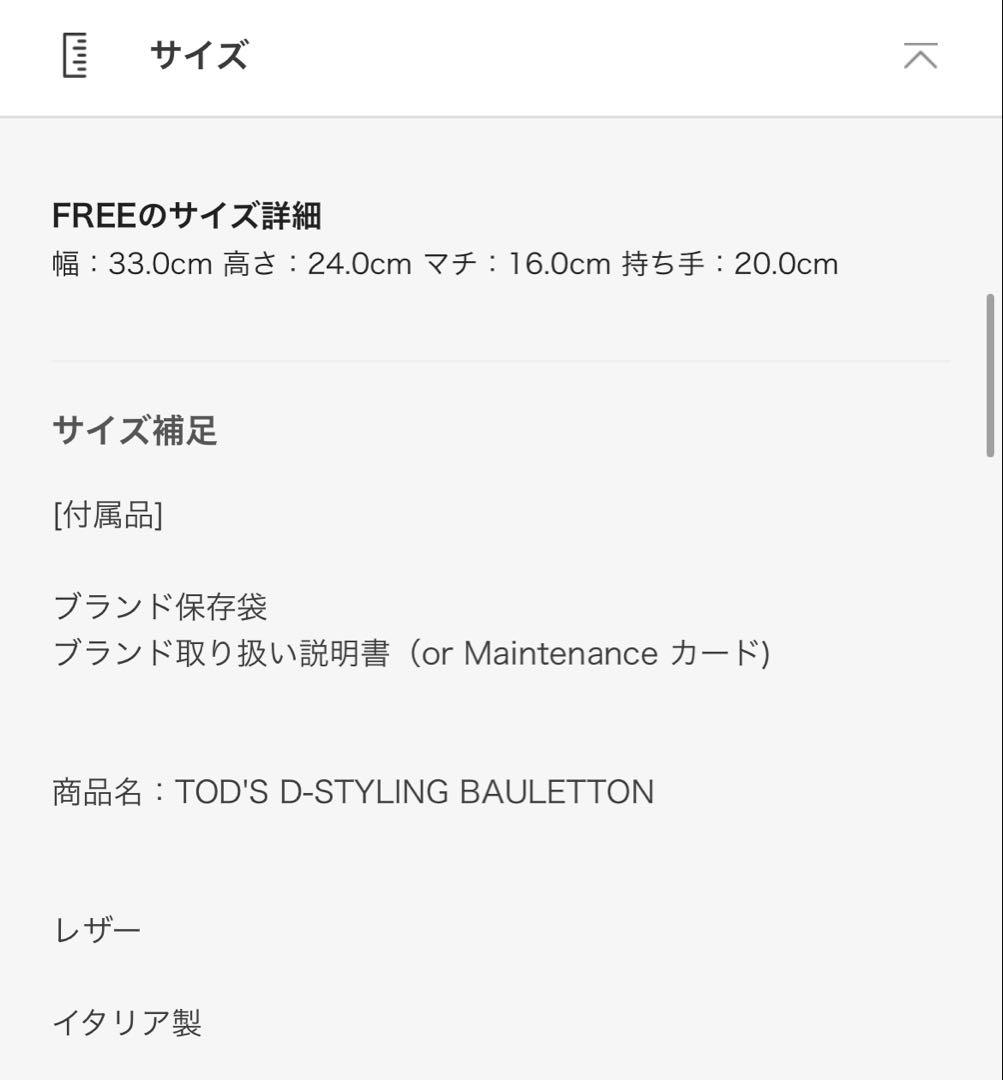Click the TOD'S D-STYLING BAULETTON product name

[x=353, y=791]
